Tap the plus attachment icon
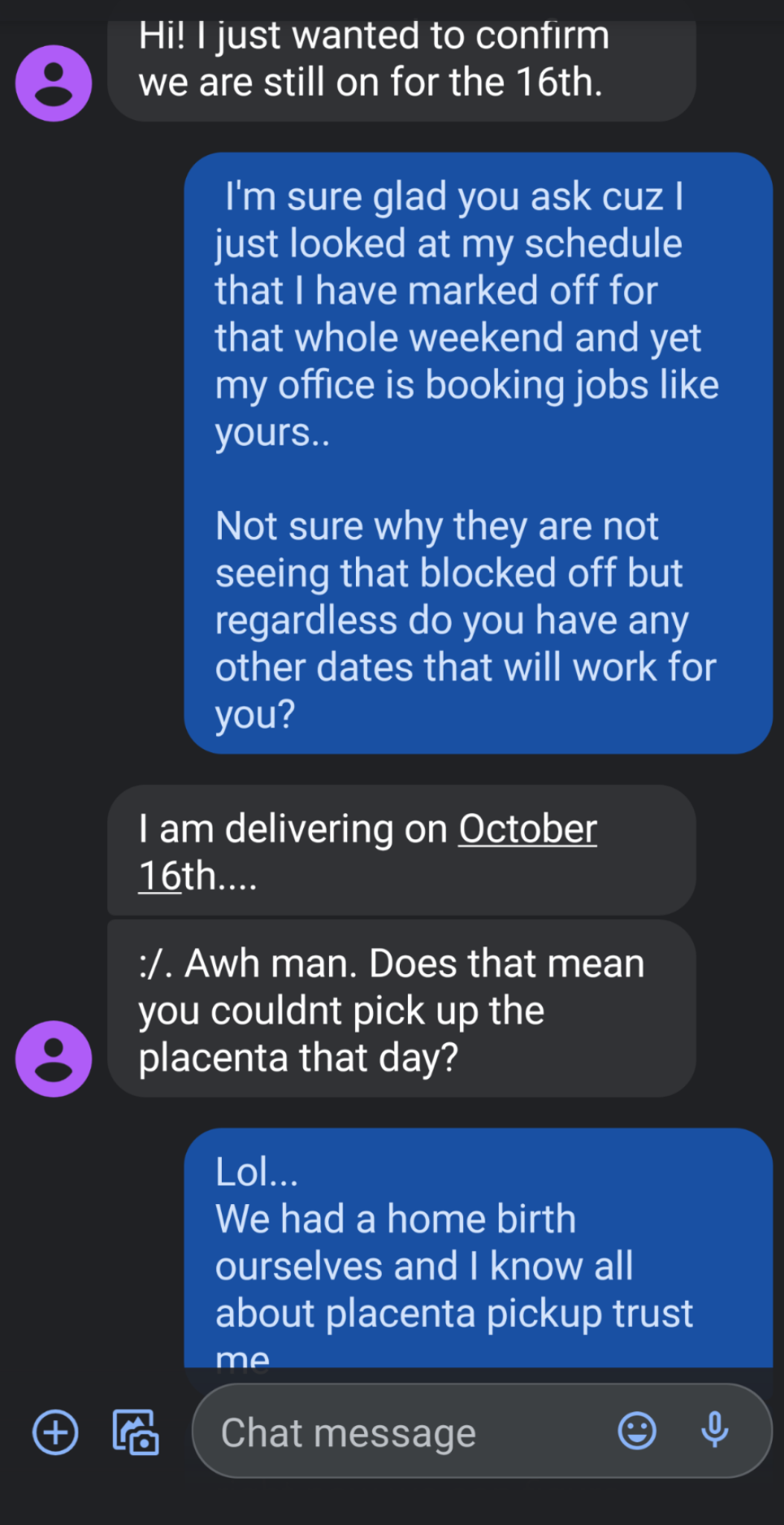The width and height of the screenshot is (784, 1525). coord(55,1432)
